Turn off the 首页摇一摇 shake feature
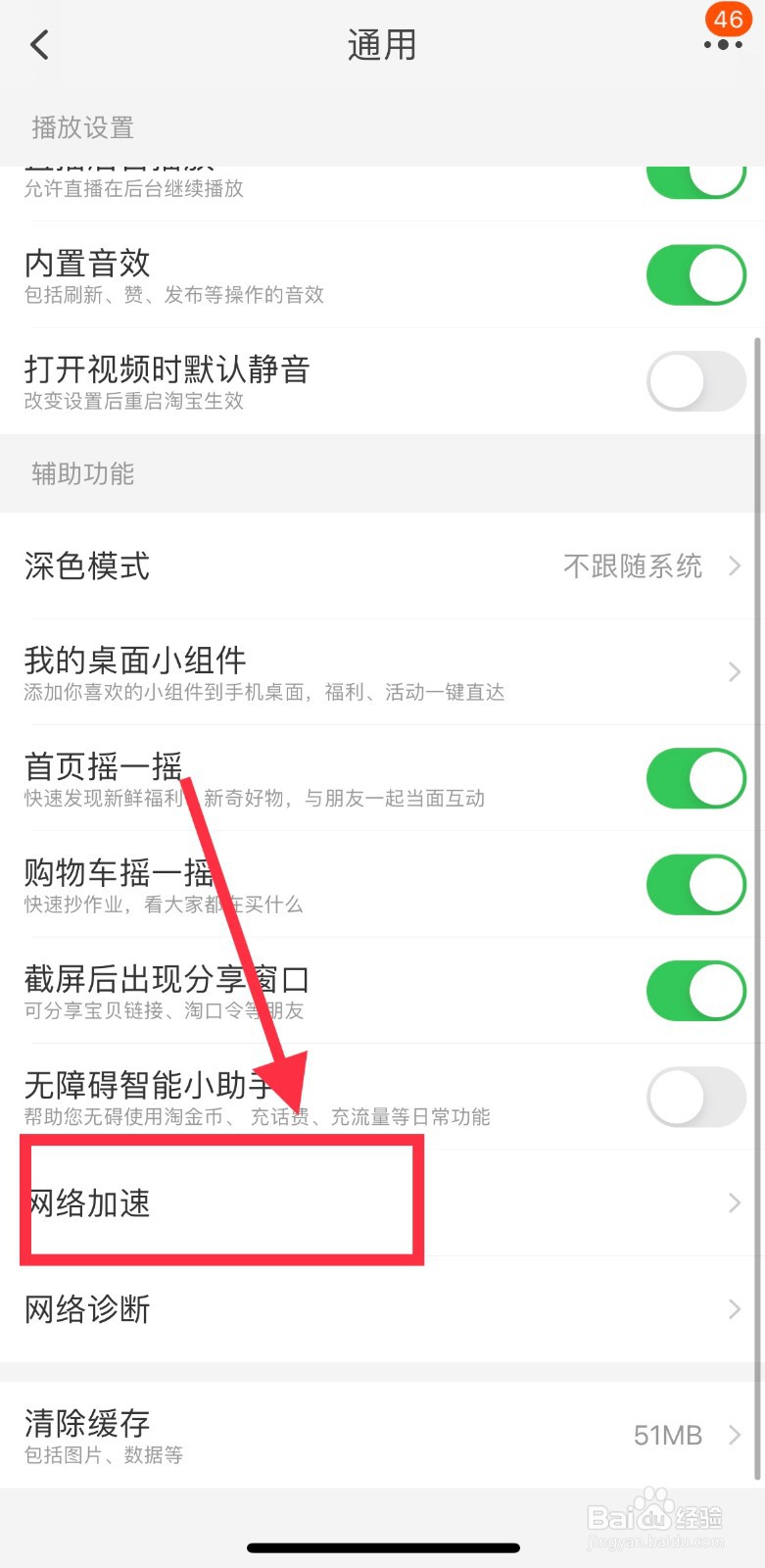Viewport: 765px width, 1568px height. (695, 778)
